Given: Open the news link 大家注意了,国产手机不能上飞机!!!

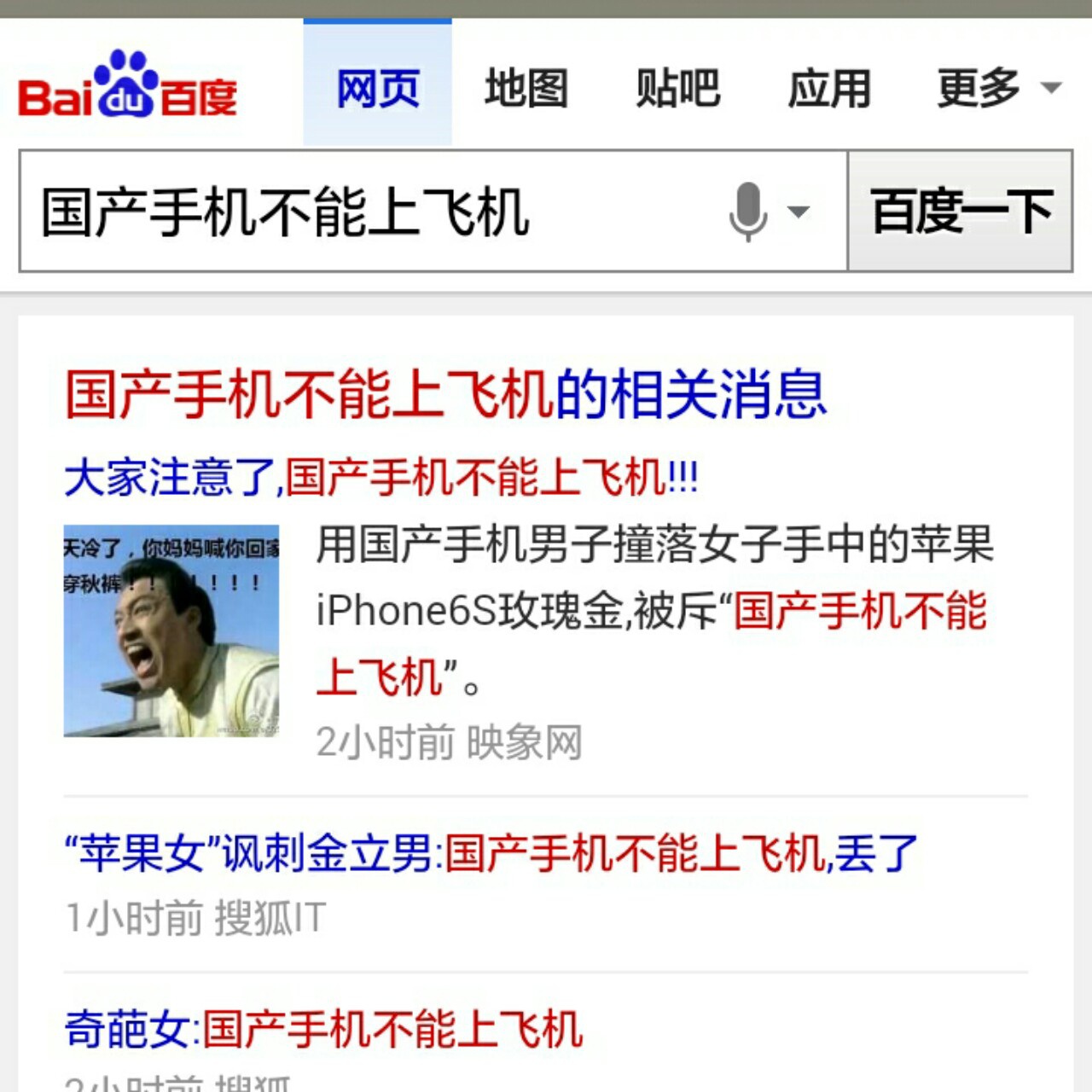Looking at the screenshot, I should coord(381,476).
